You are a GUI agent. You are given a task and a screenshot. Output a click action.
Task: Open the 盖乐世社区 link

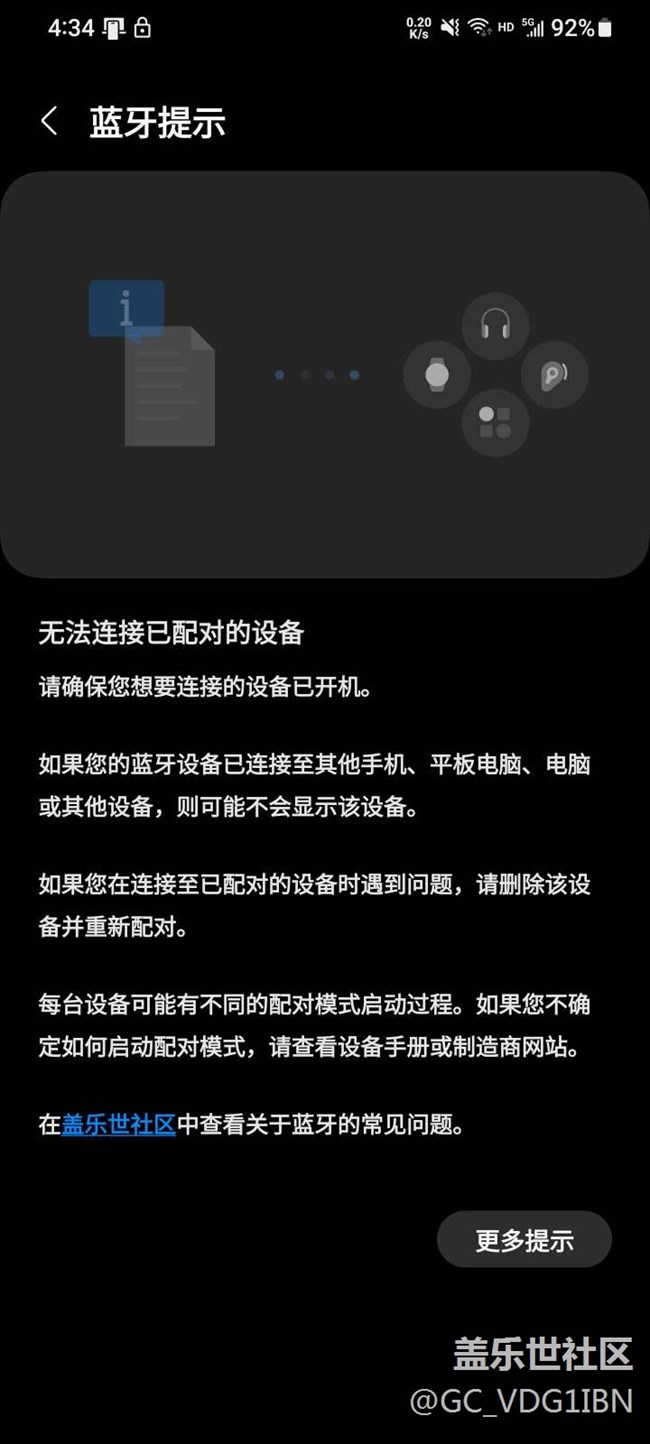coord(119,1125)
